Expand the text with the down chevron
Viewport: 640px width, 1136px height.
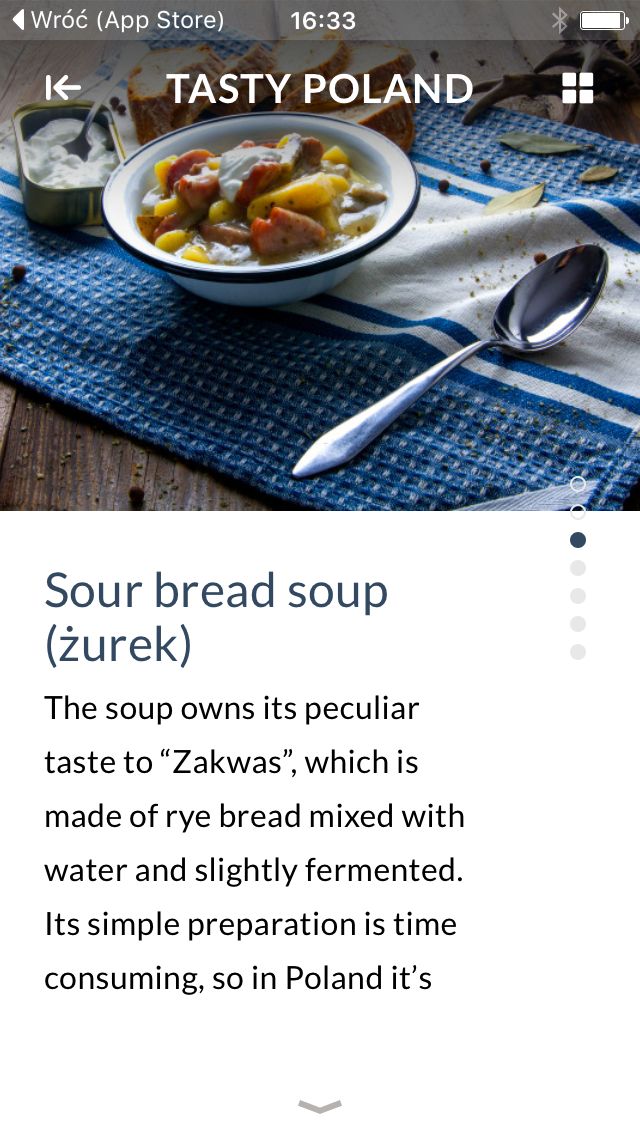click(x=320, y=1106)
